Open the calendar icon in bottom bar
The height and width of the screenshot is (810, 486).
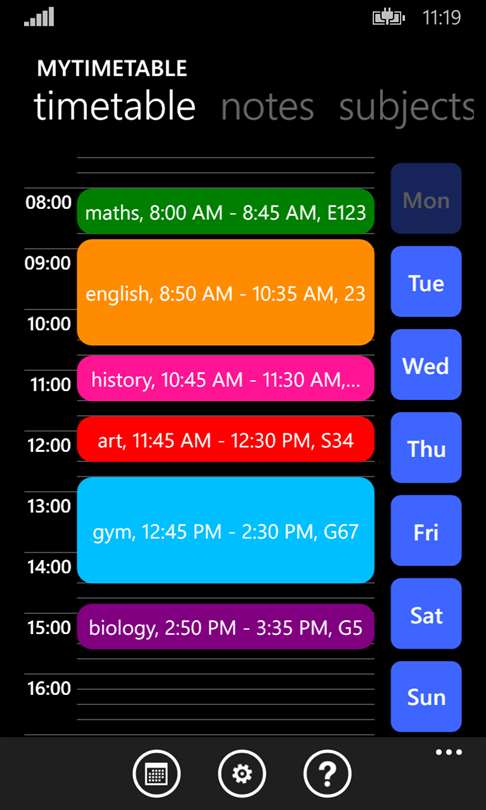pos(156,774)
